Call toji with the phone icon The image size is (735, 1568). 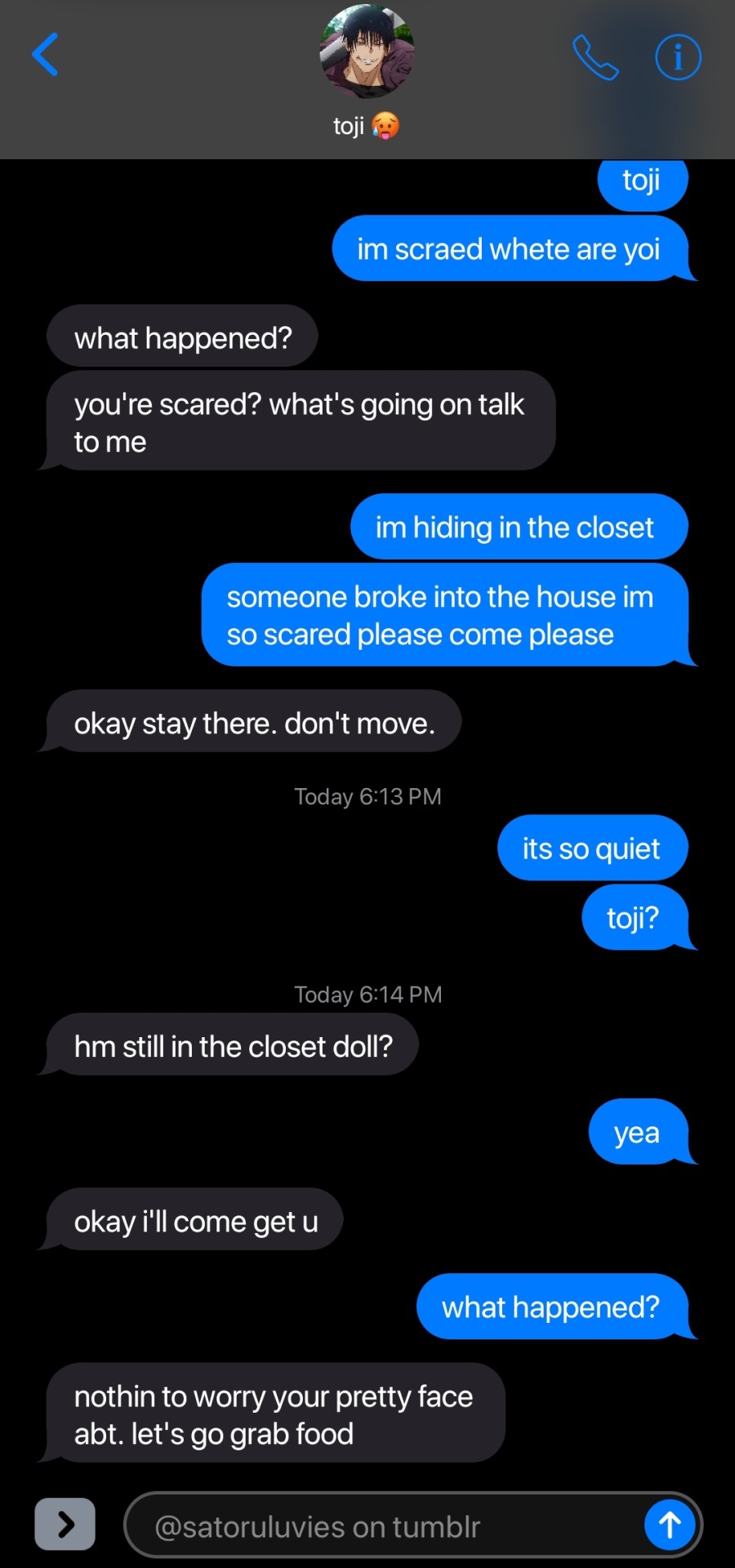595,57
